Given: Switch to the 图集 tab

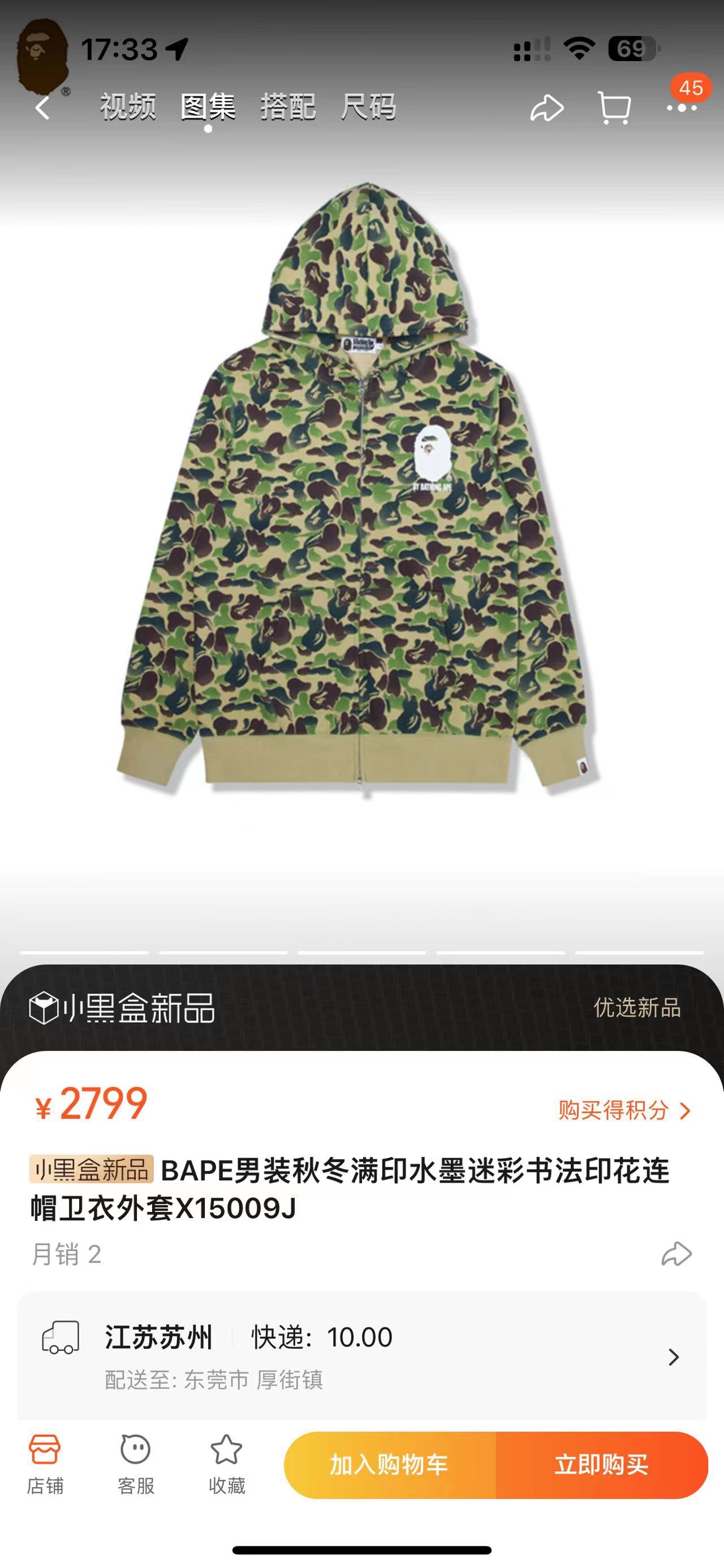Looking at the screenshot, I should (208, 107).
